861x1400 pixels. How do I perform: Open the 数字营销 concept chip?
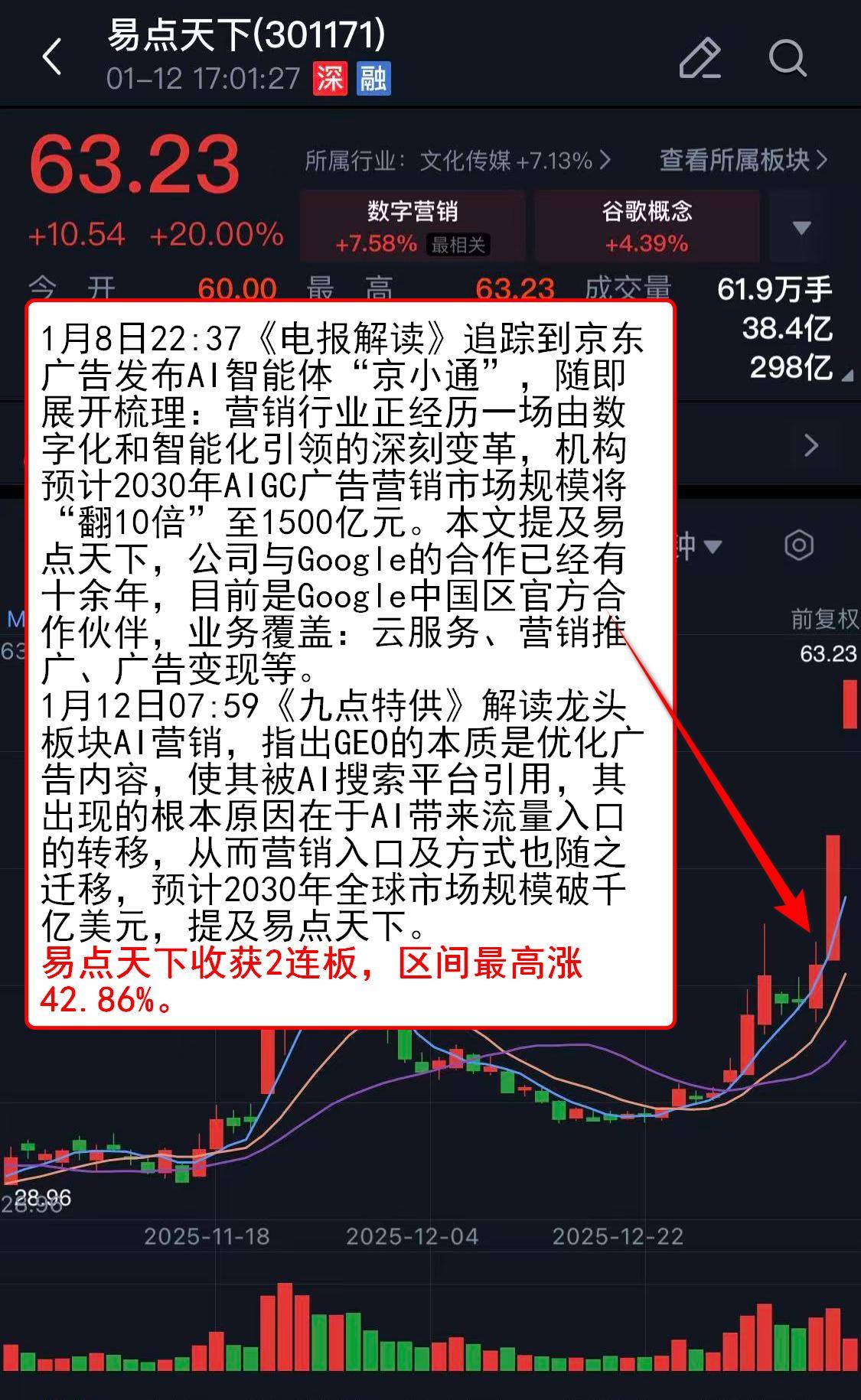pos(413,226)
